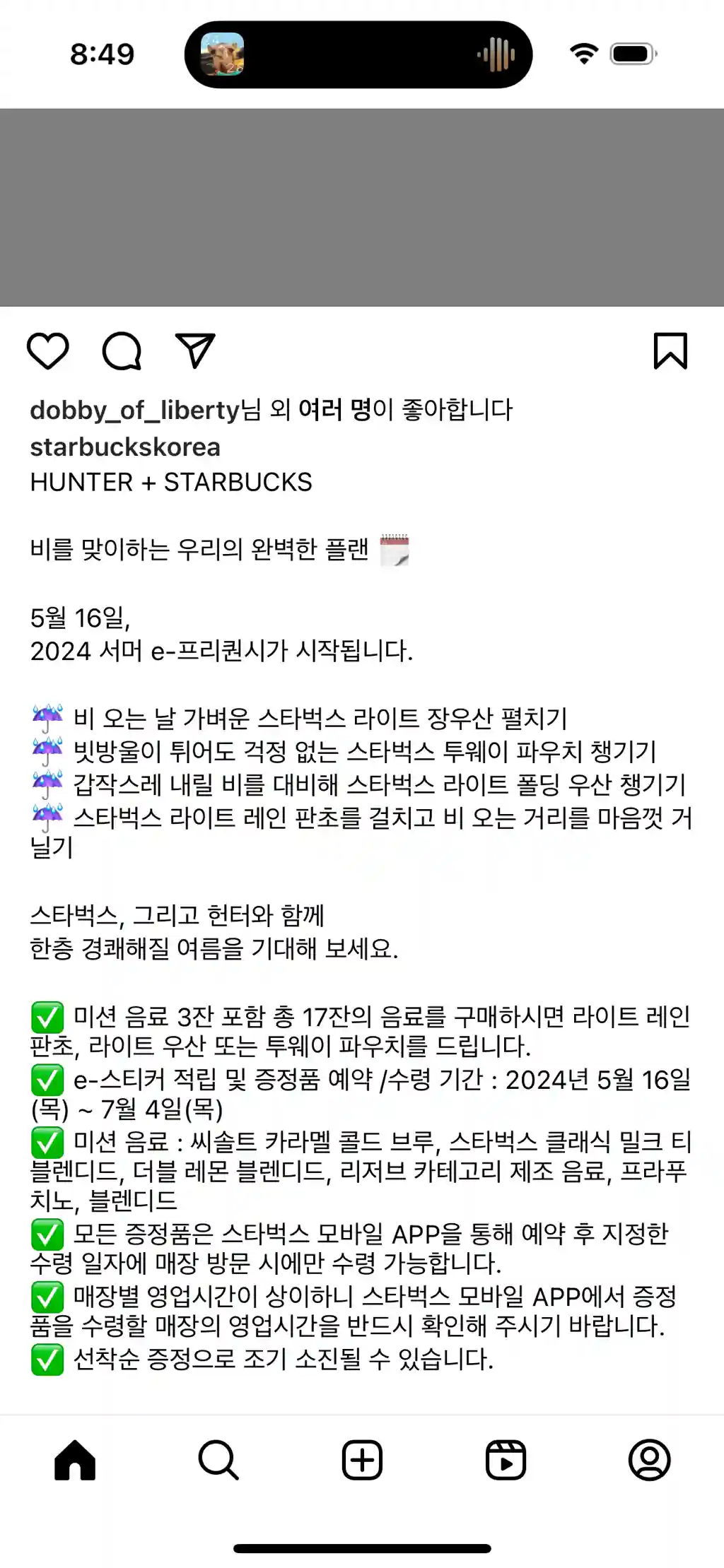This screenshot has height=1568, width=724.
Task: Open dobby_of_liberty's profile from the likes line
Action: click(x=134, y=410)
